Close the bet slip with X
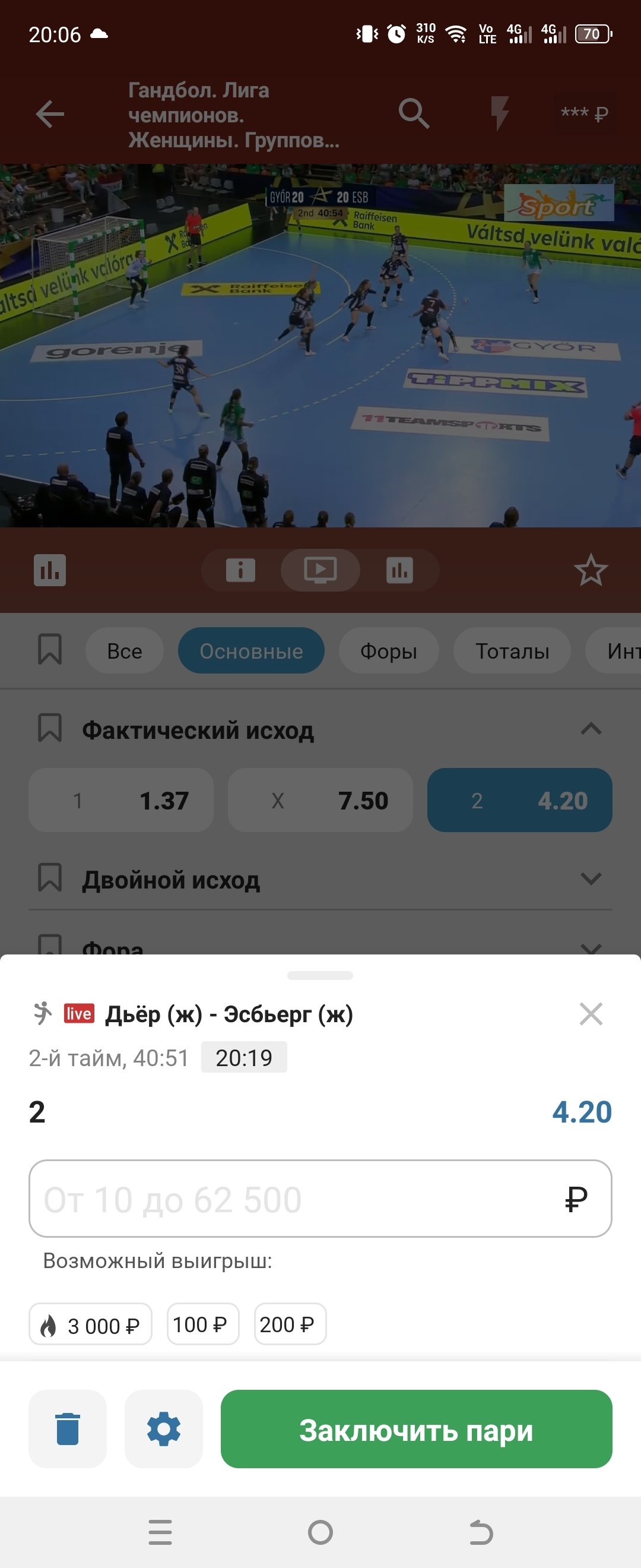The image size is (641, 1568). (591, 1014)
